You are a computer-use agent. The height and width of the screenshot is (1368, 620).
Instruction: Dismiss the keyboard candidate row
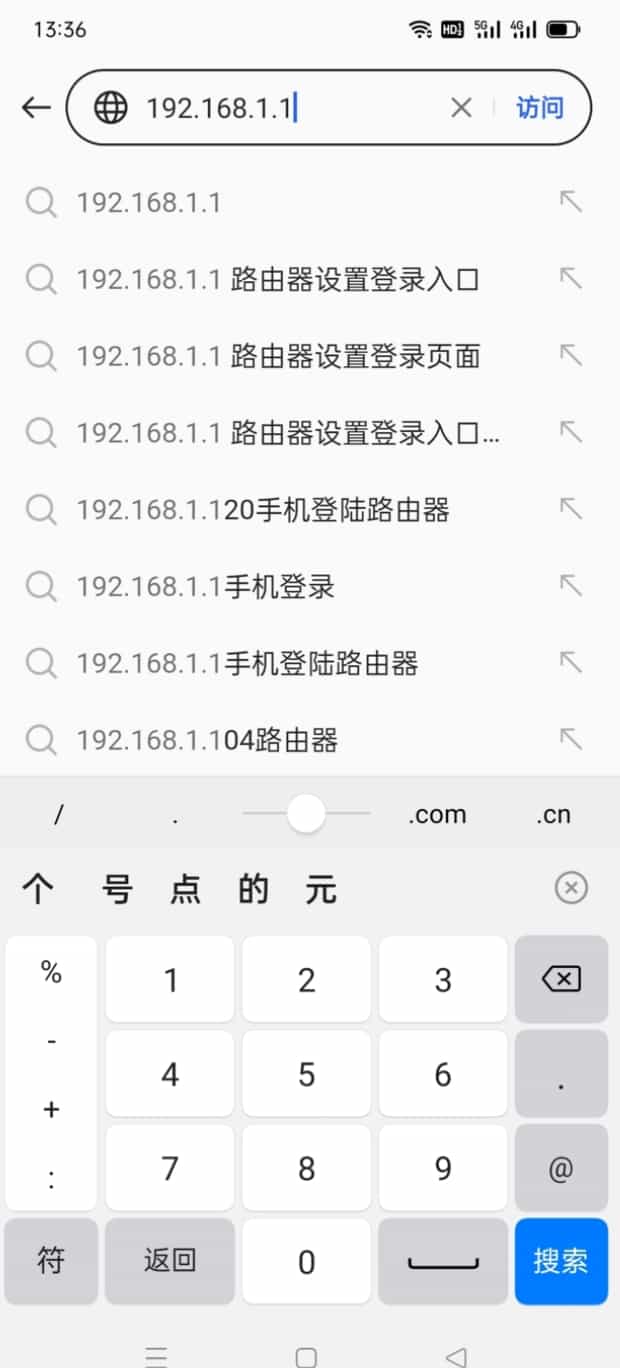coord(571,888)
